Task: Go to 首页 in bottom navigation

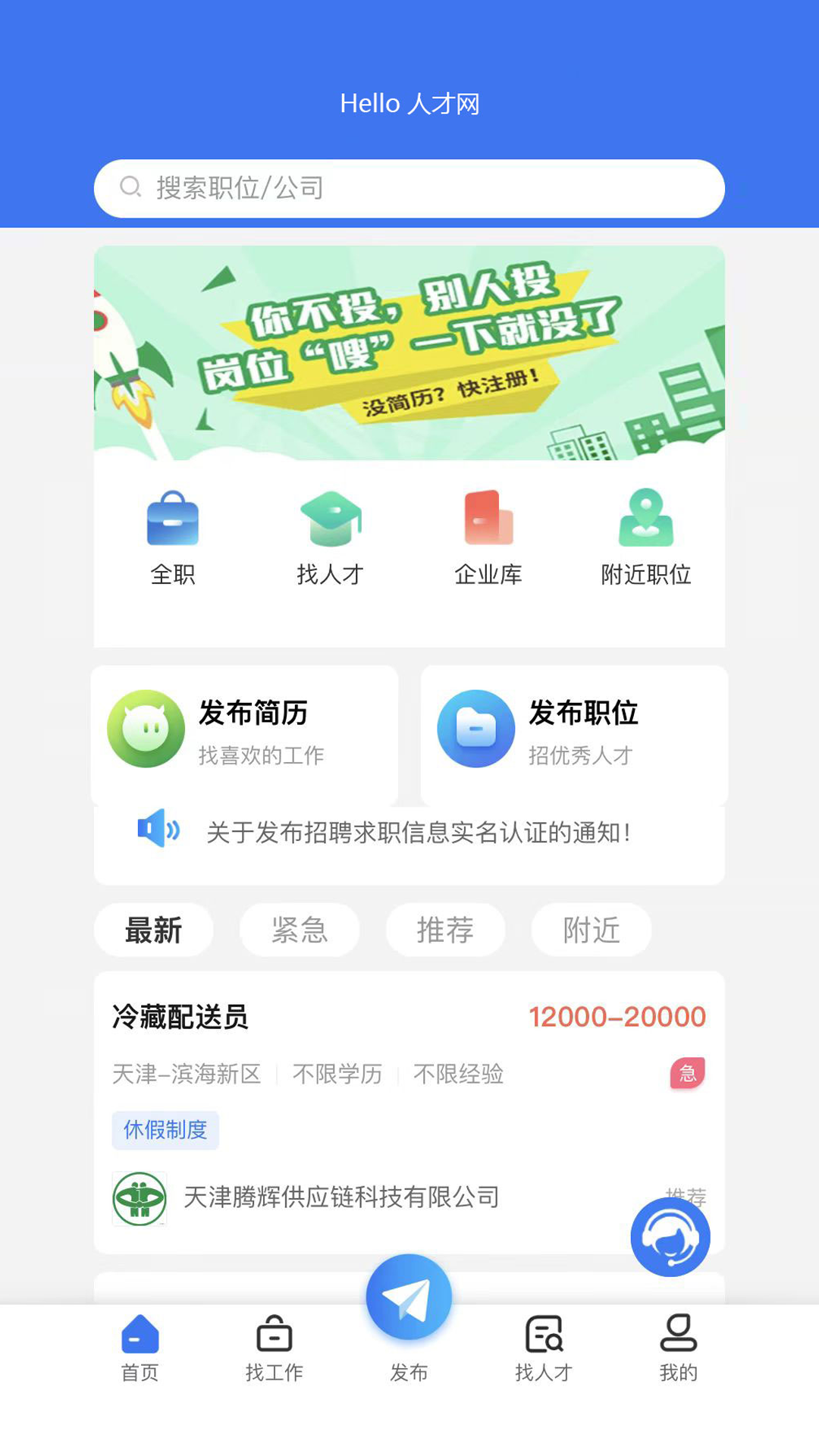Action: [x=140, y=1348]
